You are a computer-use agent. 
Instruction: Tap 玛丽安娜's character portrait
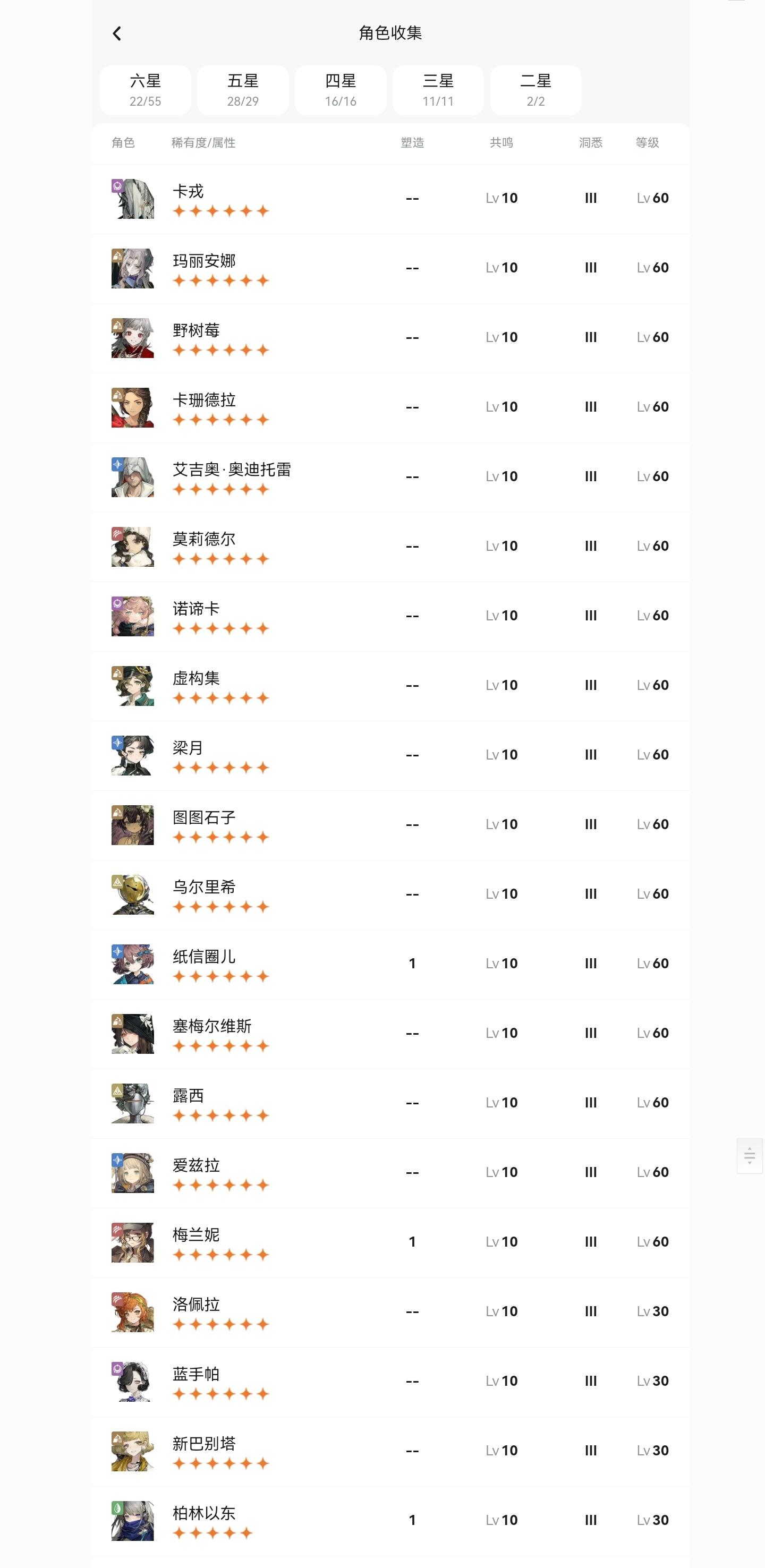coord(133,268)
